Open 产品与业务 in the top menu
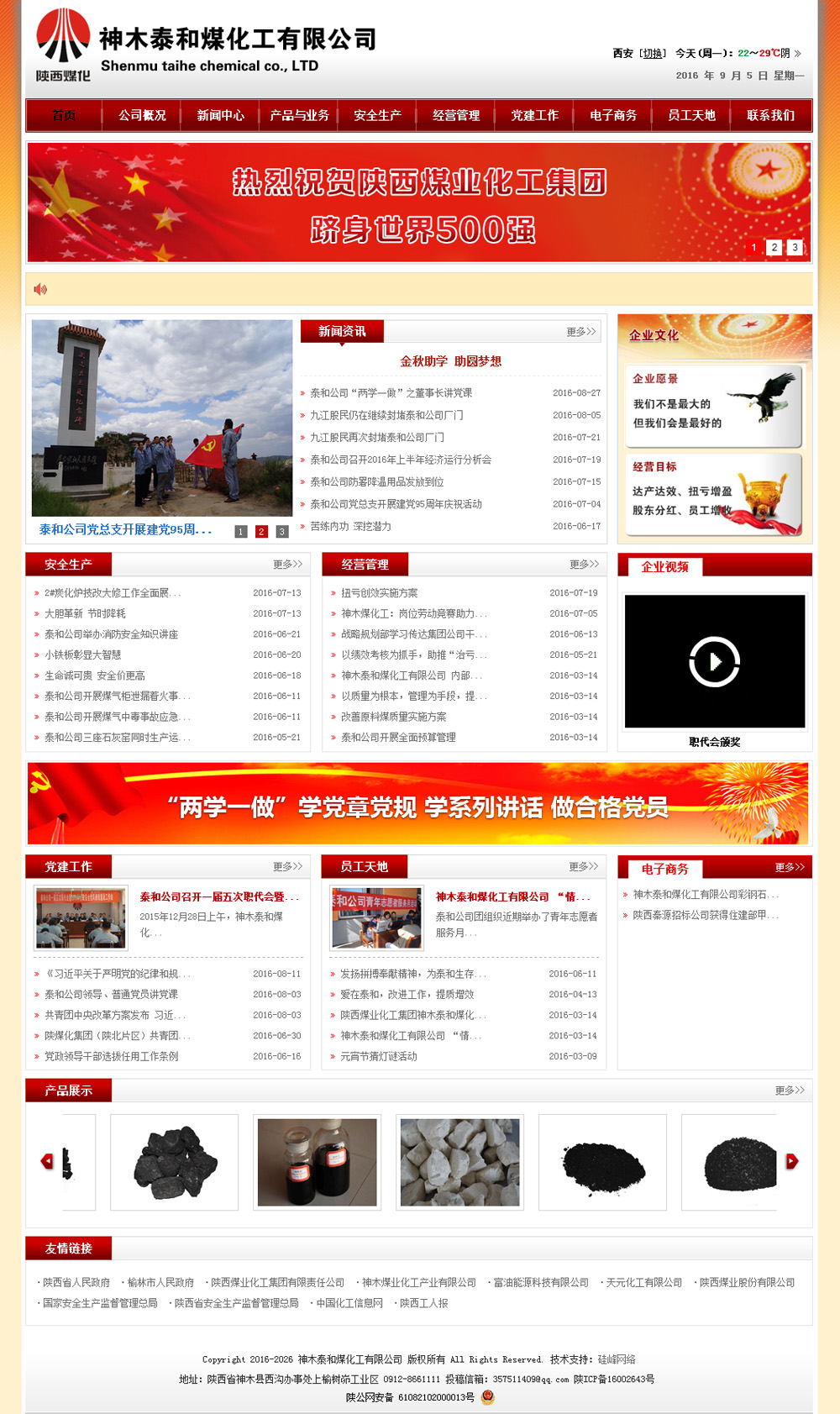The width and height of the screenshot is (840, 1414). pyautogui.click(x=299, y=115)
